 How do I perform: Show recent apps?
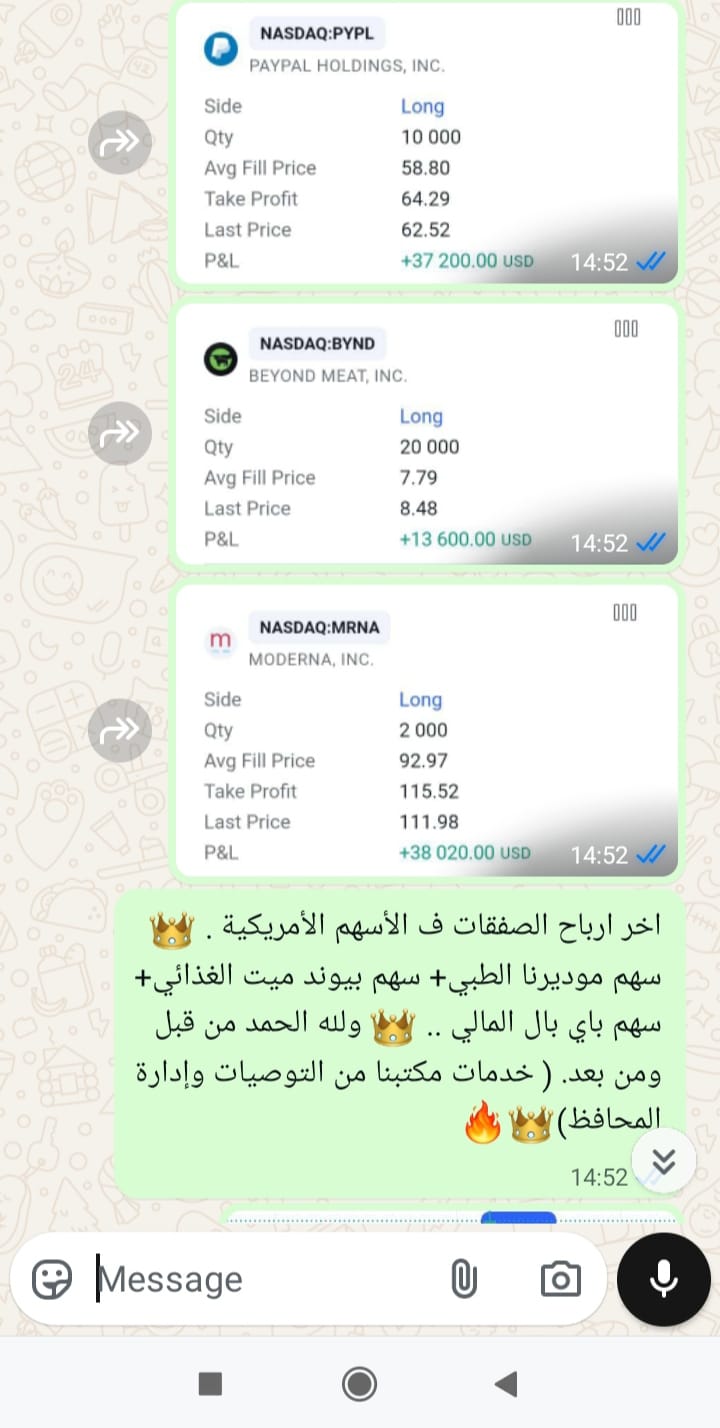pos(210,1384)
